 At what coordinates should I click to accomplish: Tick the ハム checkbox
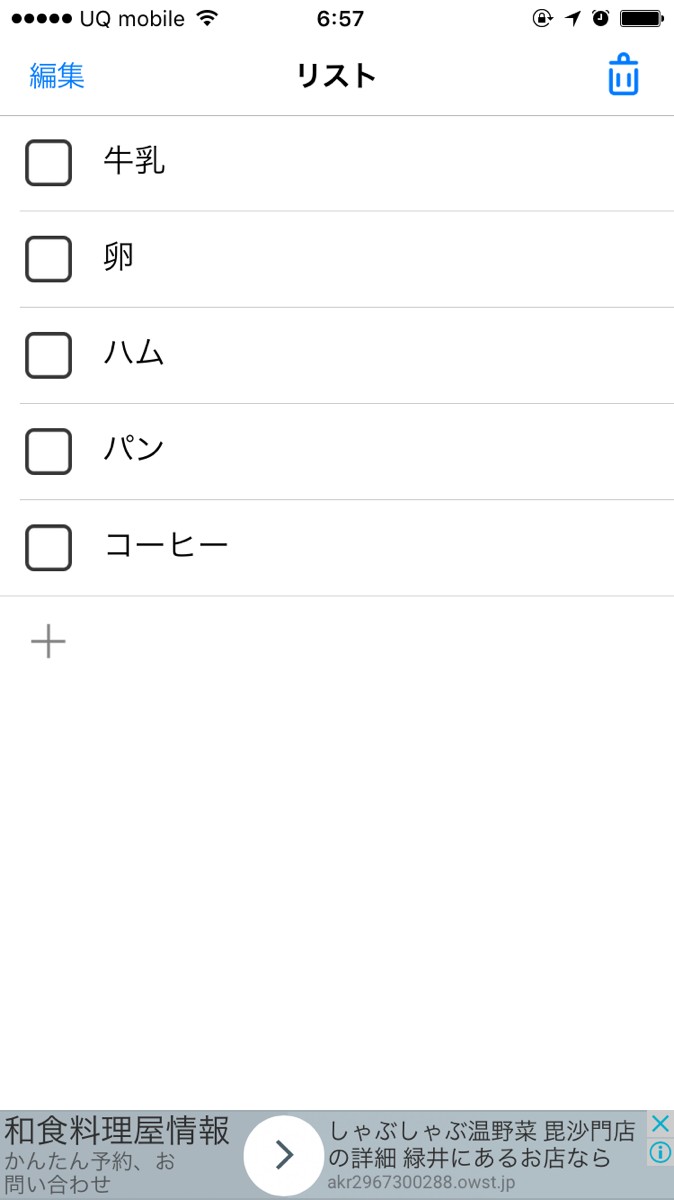tap(48, 355)
